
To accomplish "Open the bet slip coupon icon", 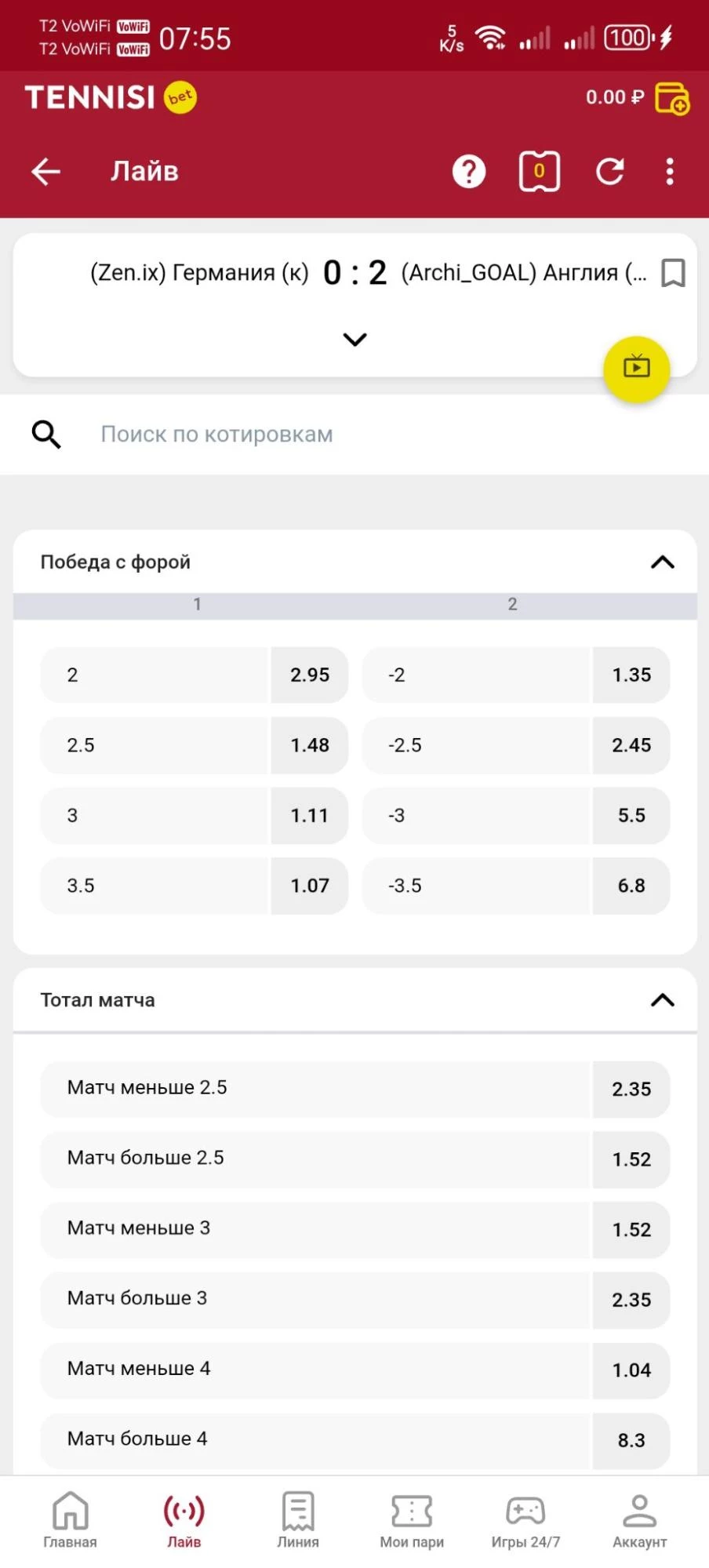I will pyautogui.click(x=540, y=171).
